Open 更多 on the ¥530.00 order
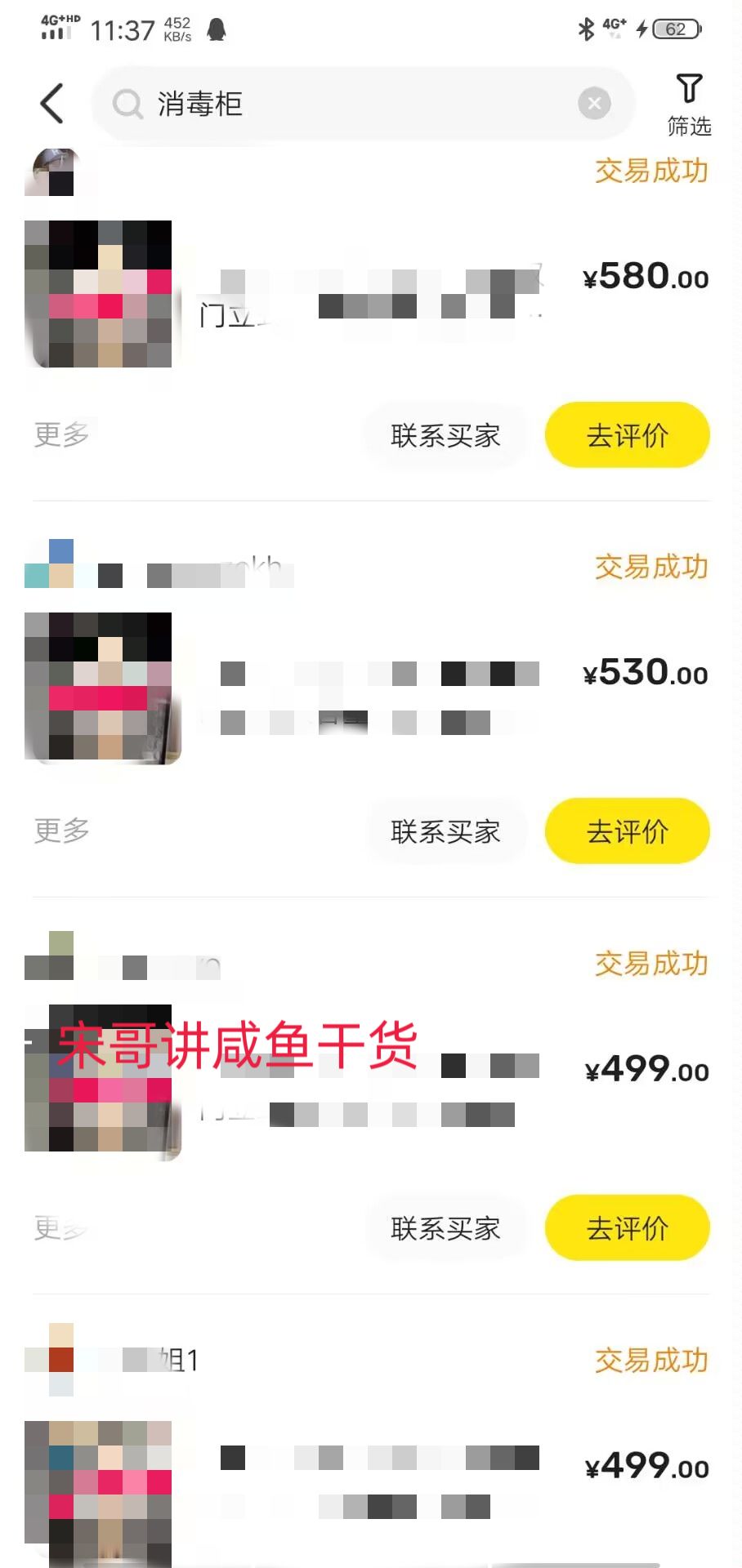The height and width of the screenshot is (1568, 742). [61, 831]
